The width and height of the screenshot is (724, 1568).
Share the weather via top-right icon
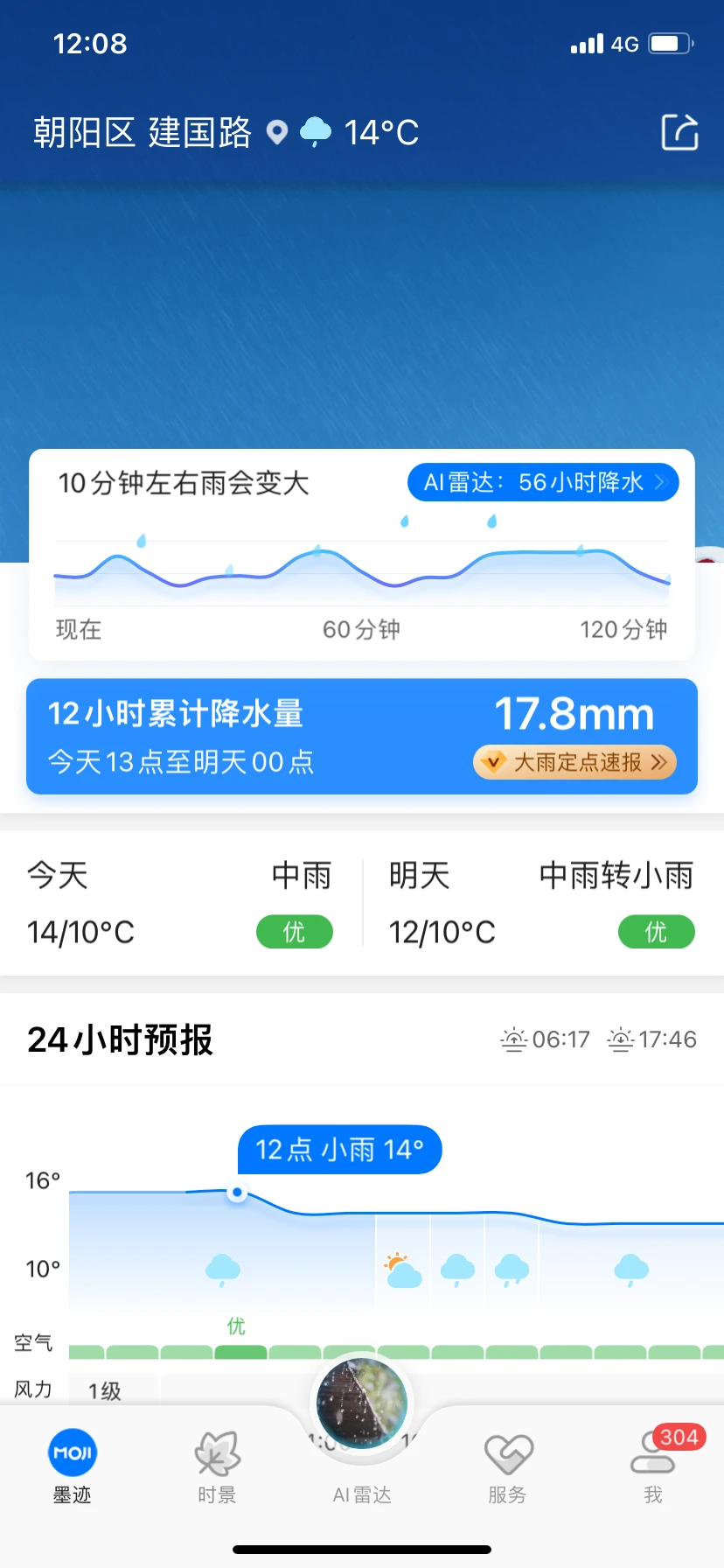[679, 133]
